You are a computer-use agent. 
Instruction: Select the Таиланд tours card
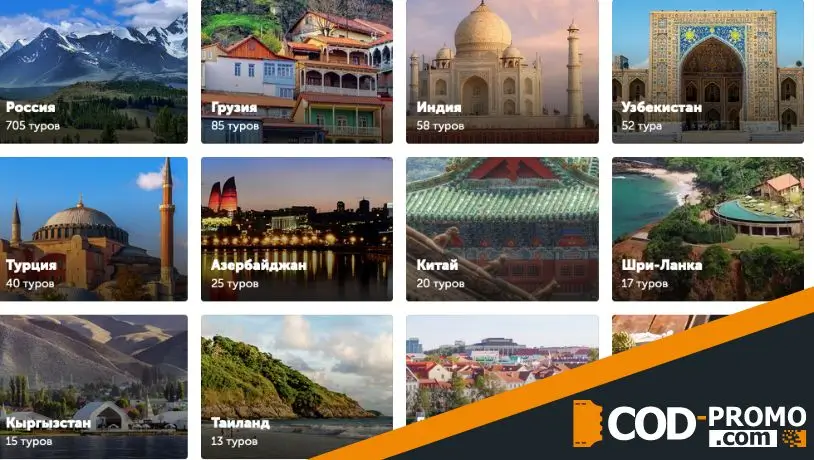[x=297, y=386]
